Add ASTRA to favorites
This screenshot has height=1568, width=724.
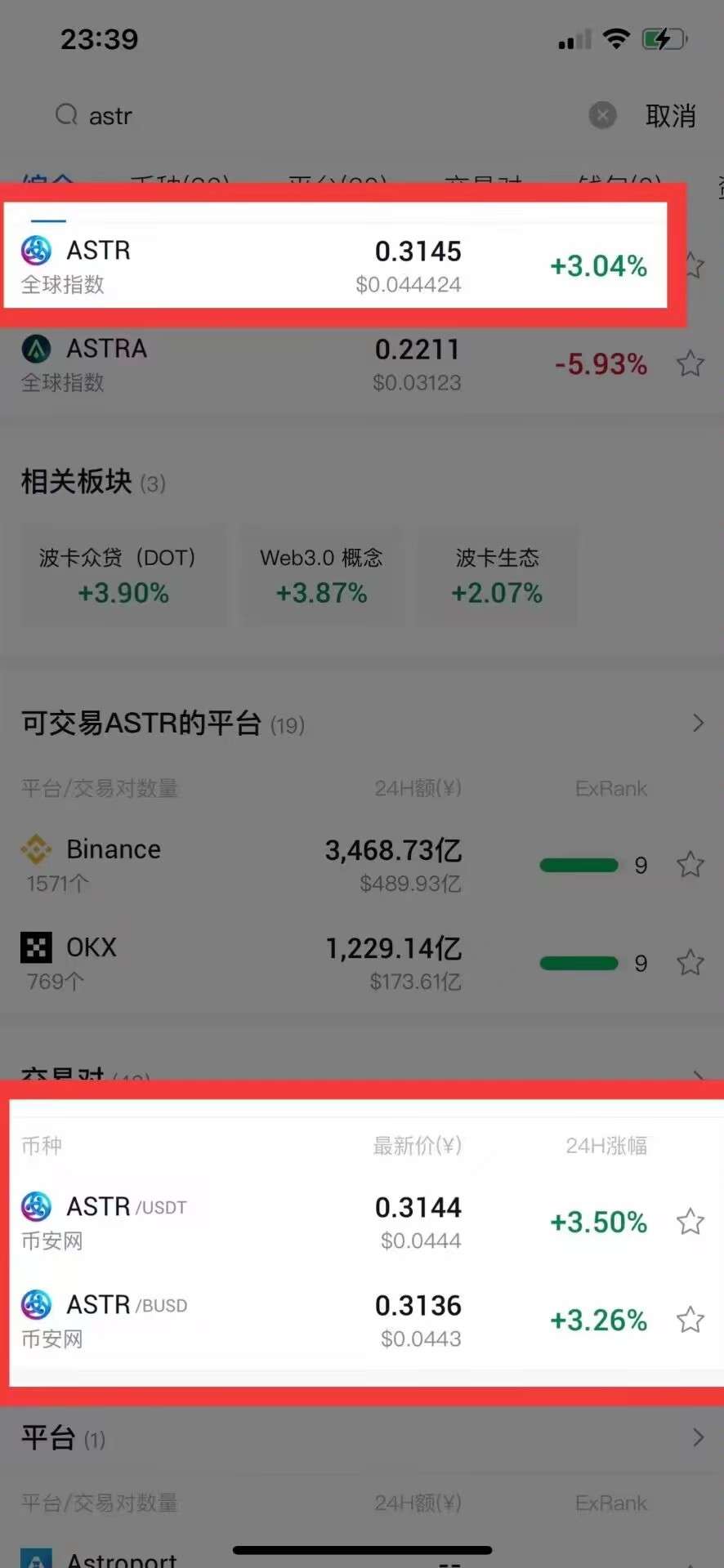coord(690,364)
